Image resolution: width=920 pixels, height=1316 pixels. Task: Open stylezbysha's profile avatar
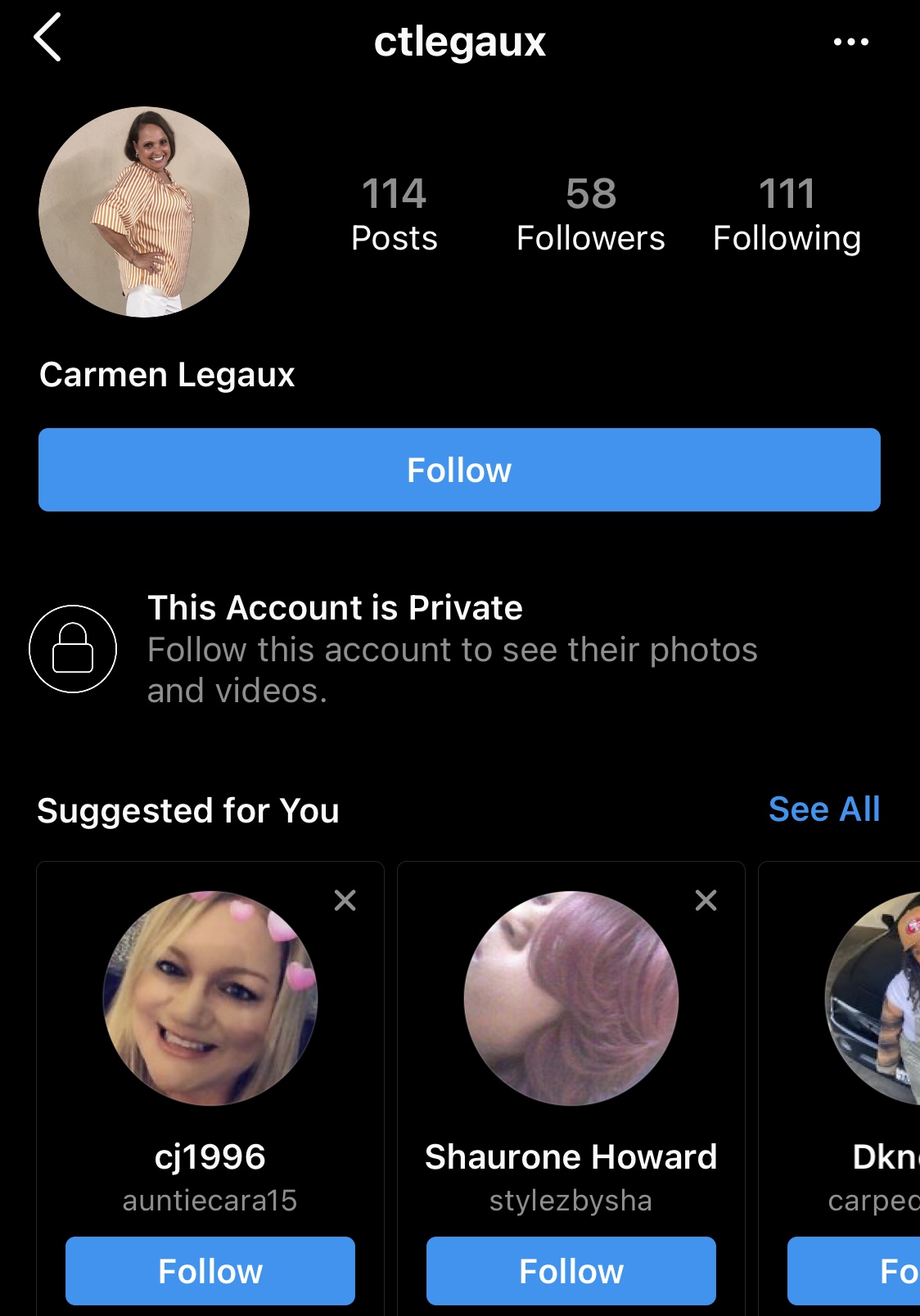(x=571, y=998)
